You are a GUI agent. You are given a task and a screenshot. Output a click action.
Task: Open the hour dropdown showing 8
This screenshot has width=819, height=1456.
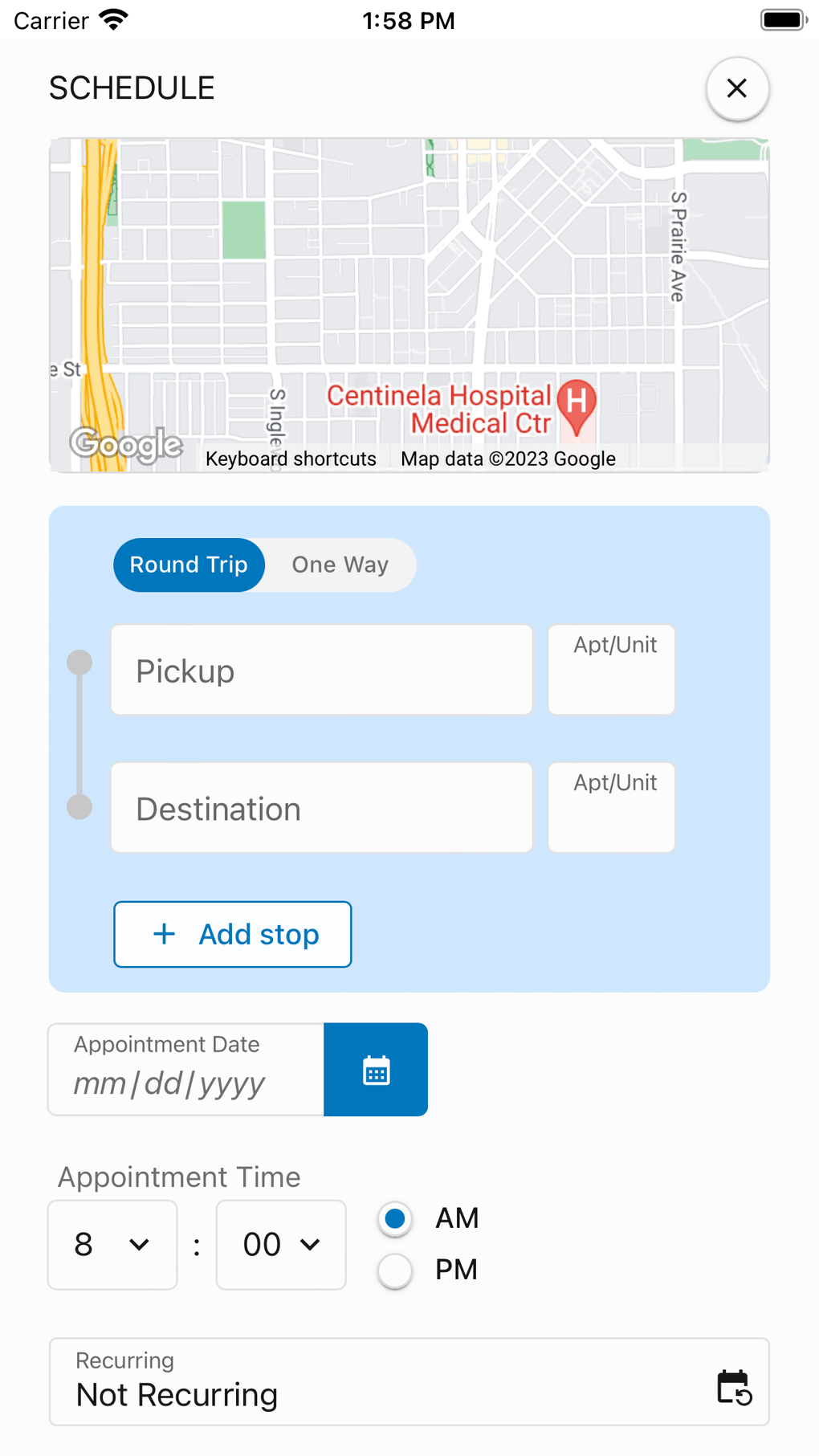[x=112, y=1245]
